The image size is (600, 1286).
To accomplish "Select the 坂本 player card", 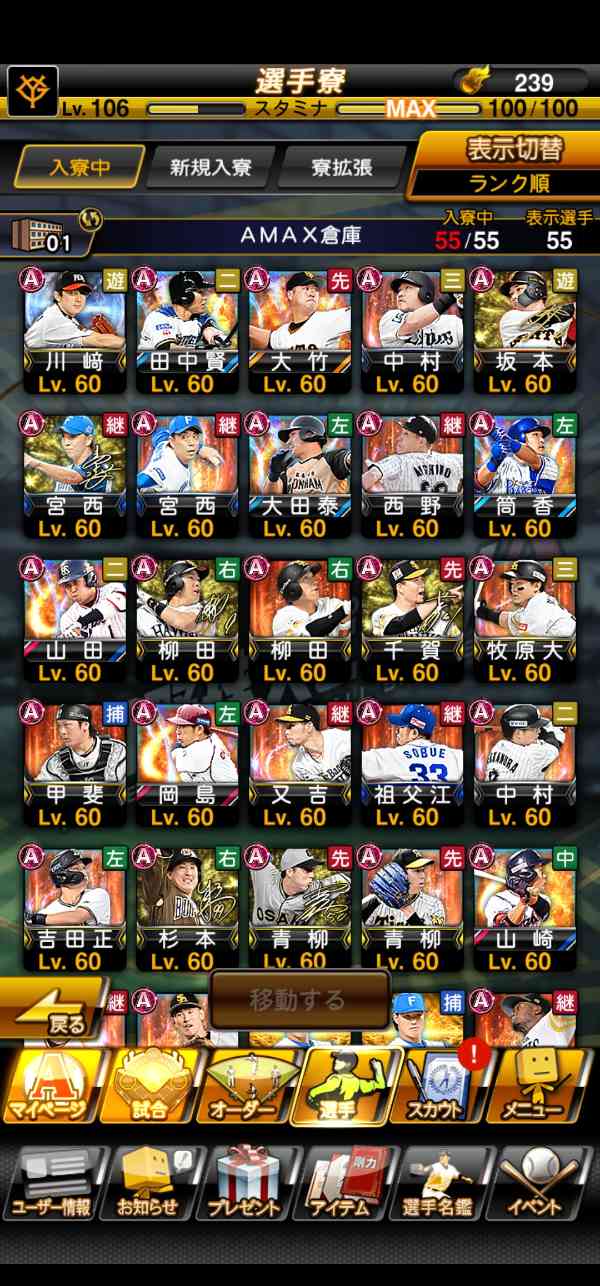I will [525, 330].
